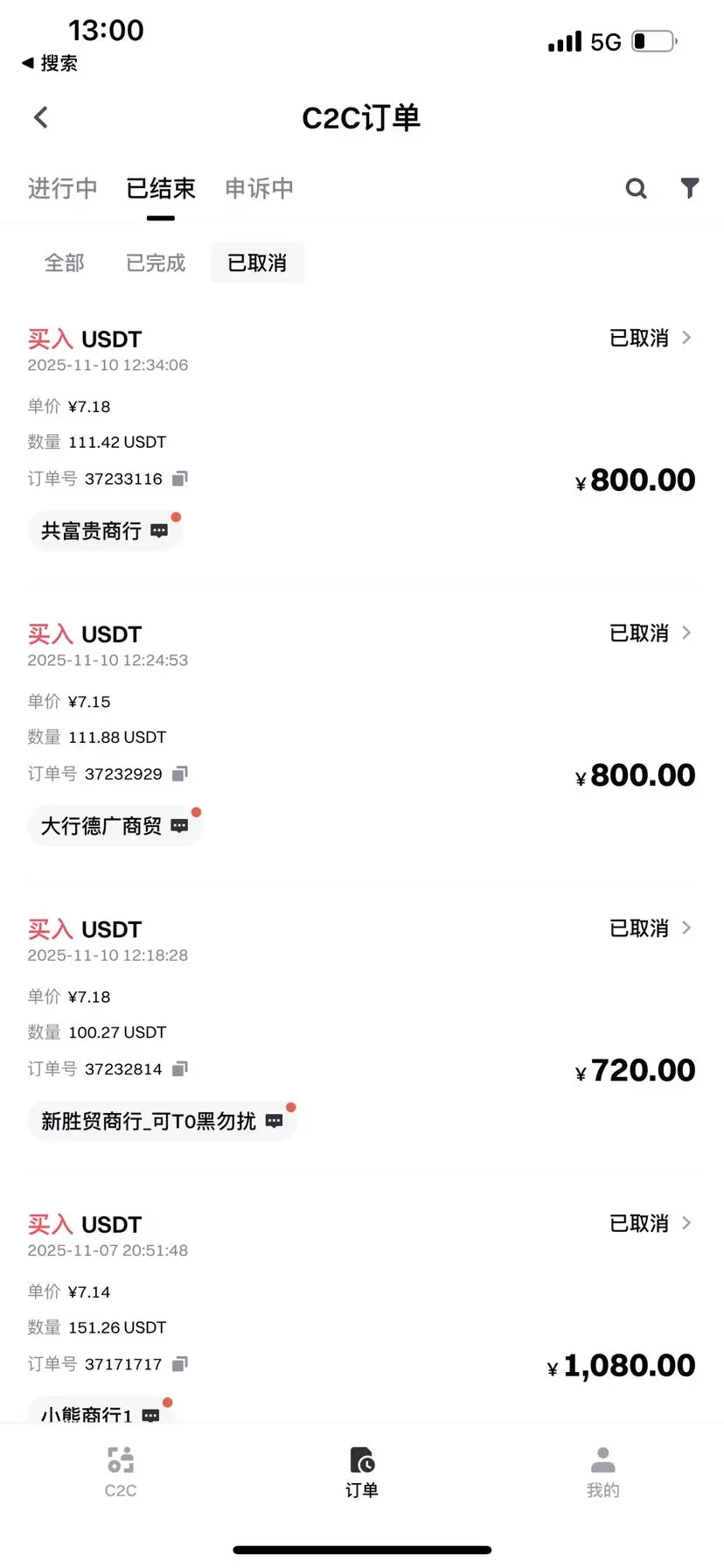
Task: Copy order number 37232929
Action: [180, 773]
